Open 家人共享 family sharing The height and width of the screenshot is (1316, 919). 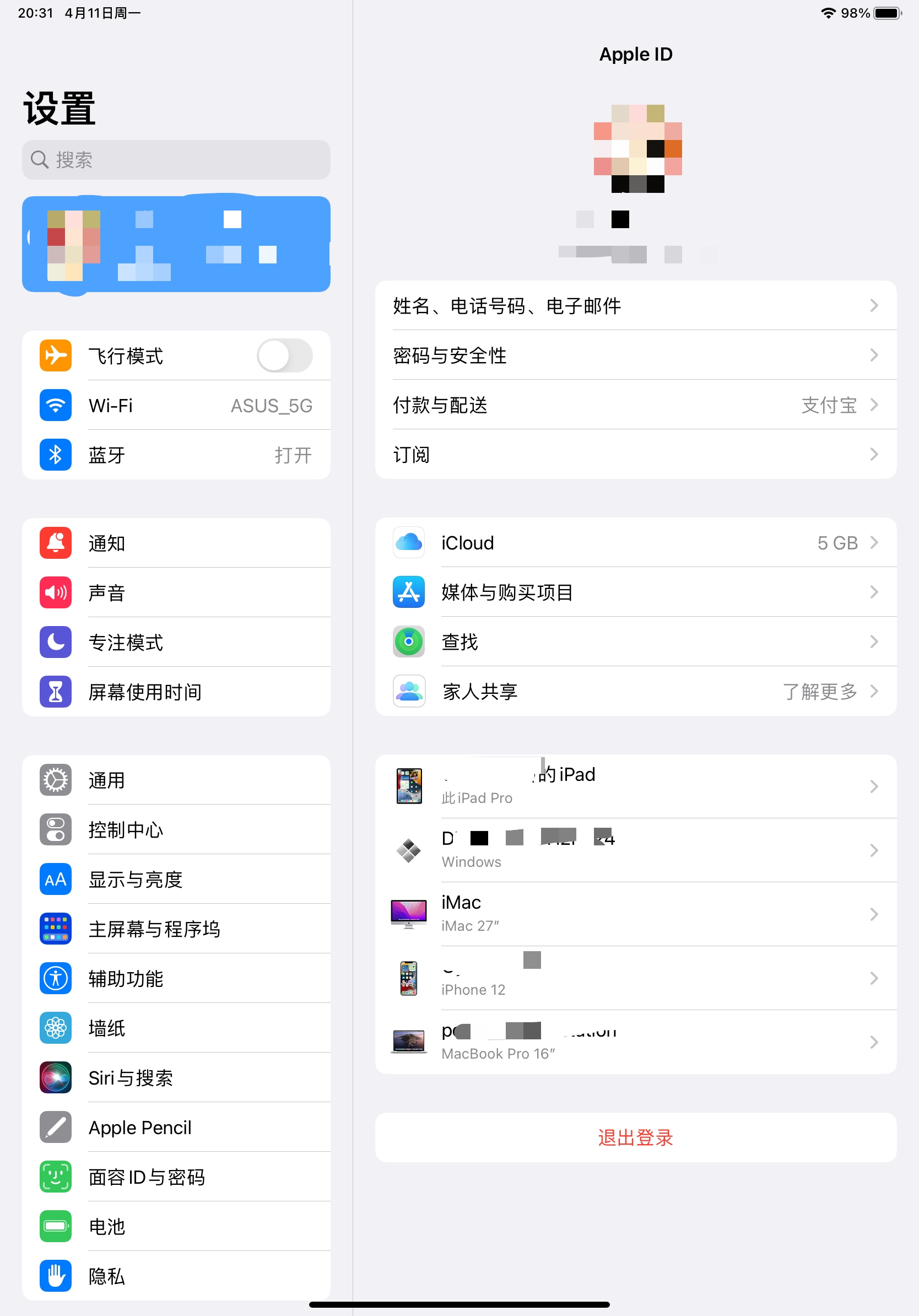pyautogui.click(x=635, y=691)
